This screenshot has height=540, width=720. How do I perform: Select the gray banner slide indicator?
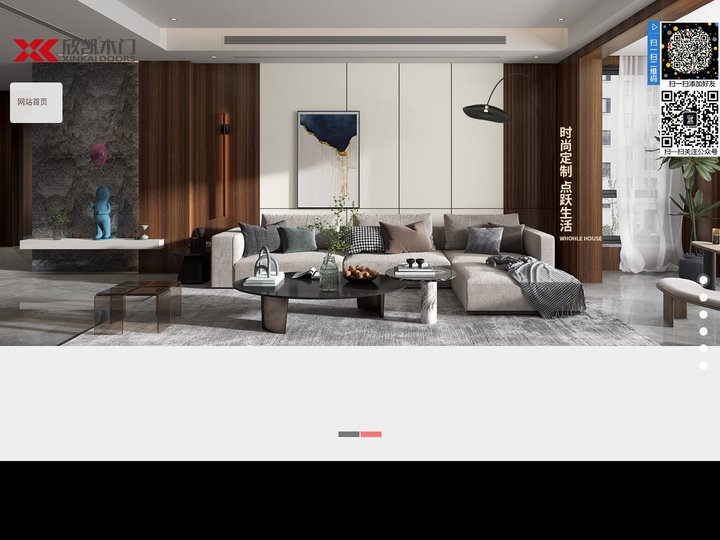point(349,434)
